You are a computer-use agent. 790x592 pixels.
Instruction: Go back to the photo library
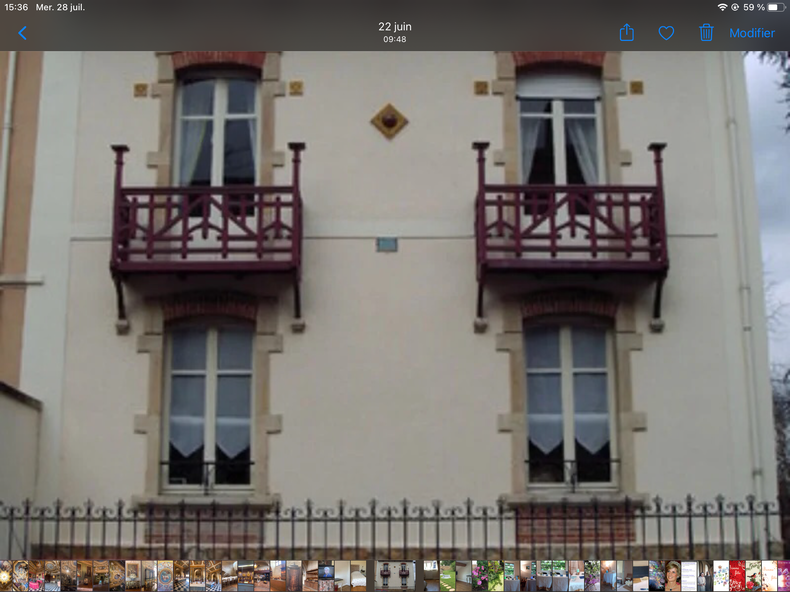click(23, 33)
